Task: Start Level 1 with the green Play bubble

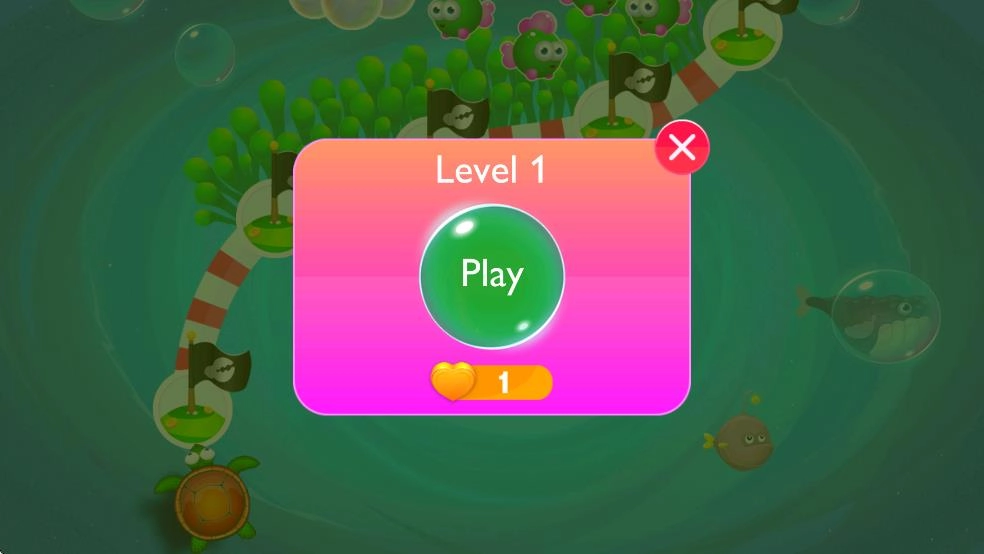Action: point(491,276)
